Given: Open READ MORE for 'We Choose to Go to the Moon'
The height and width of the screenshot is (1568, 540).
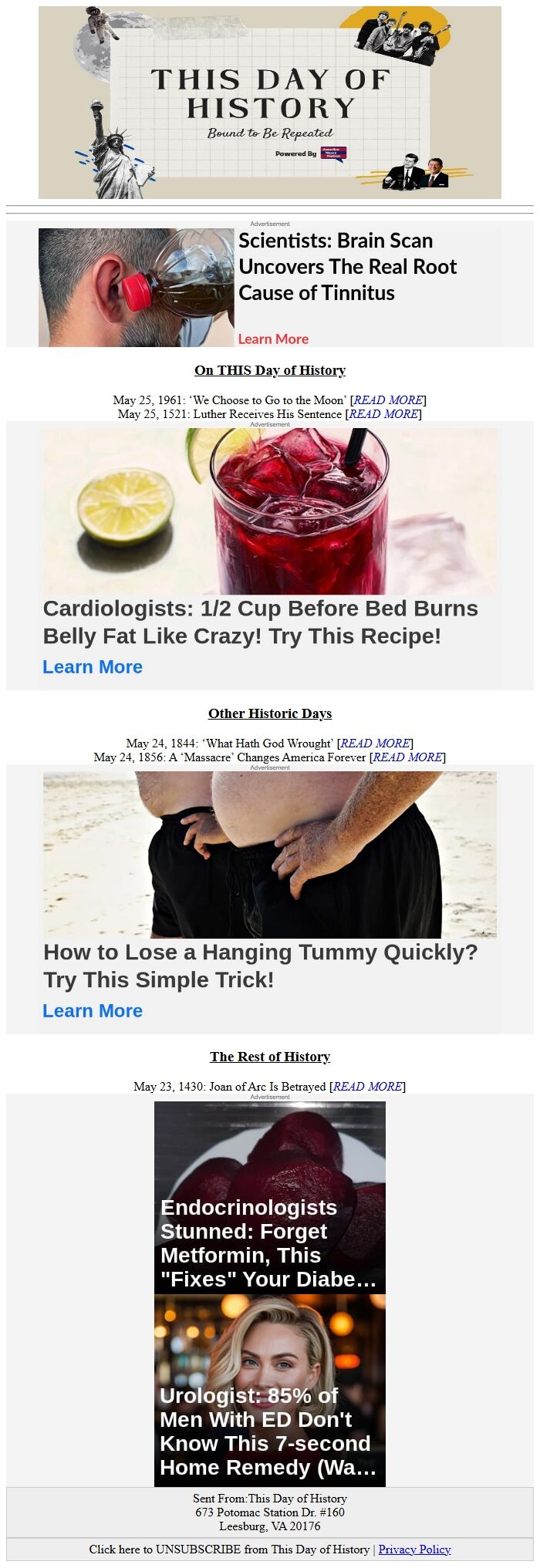Looking at the screenshot, I should click(x=388, y=400).
